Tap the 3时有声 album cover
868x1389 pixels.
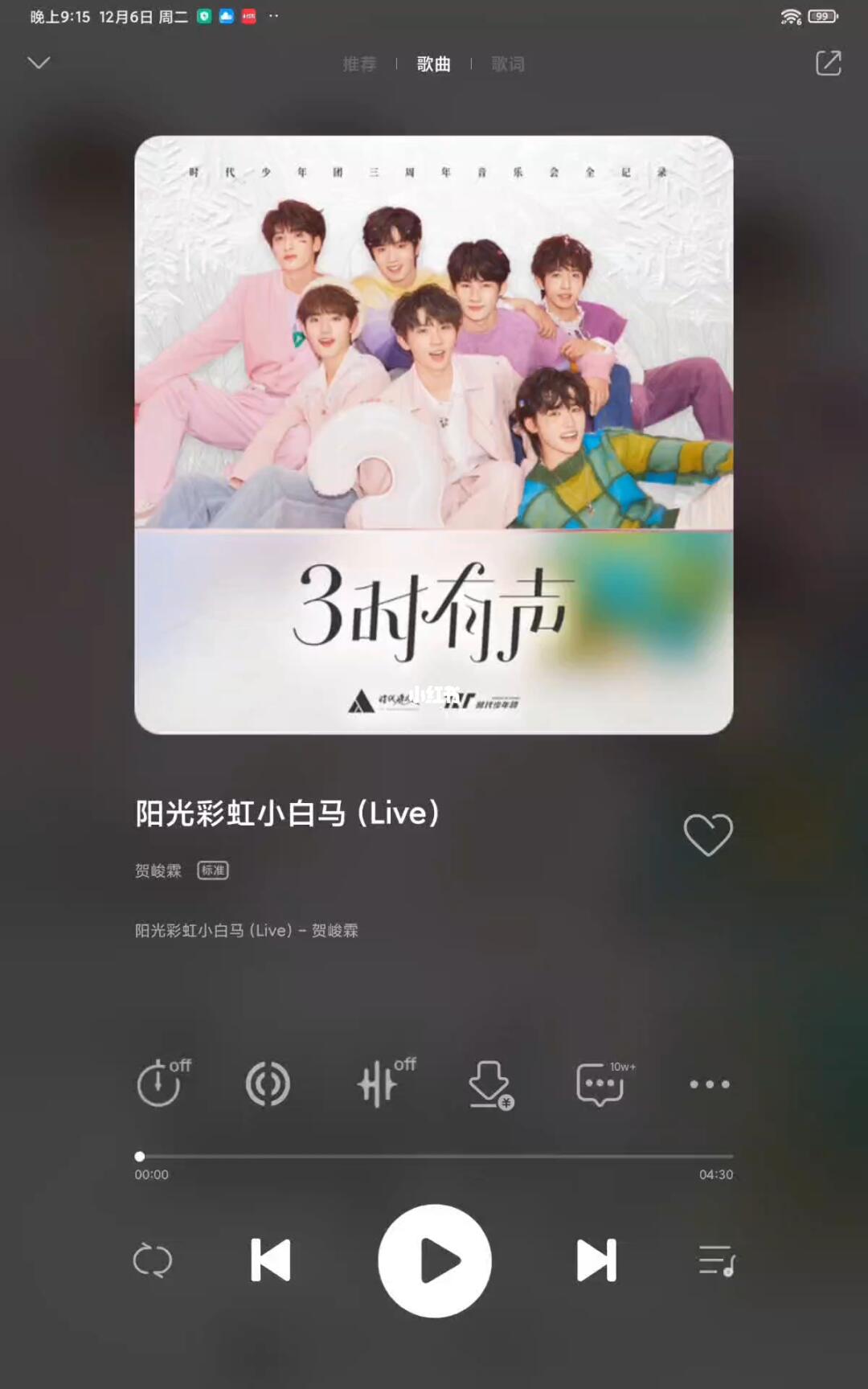tap(434, 434)
